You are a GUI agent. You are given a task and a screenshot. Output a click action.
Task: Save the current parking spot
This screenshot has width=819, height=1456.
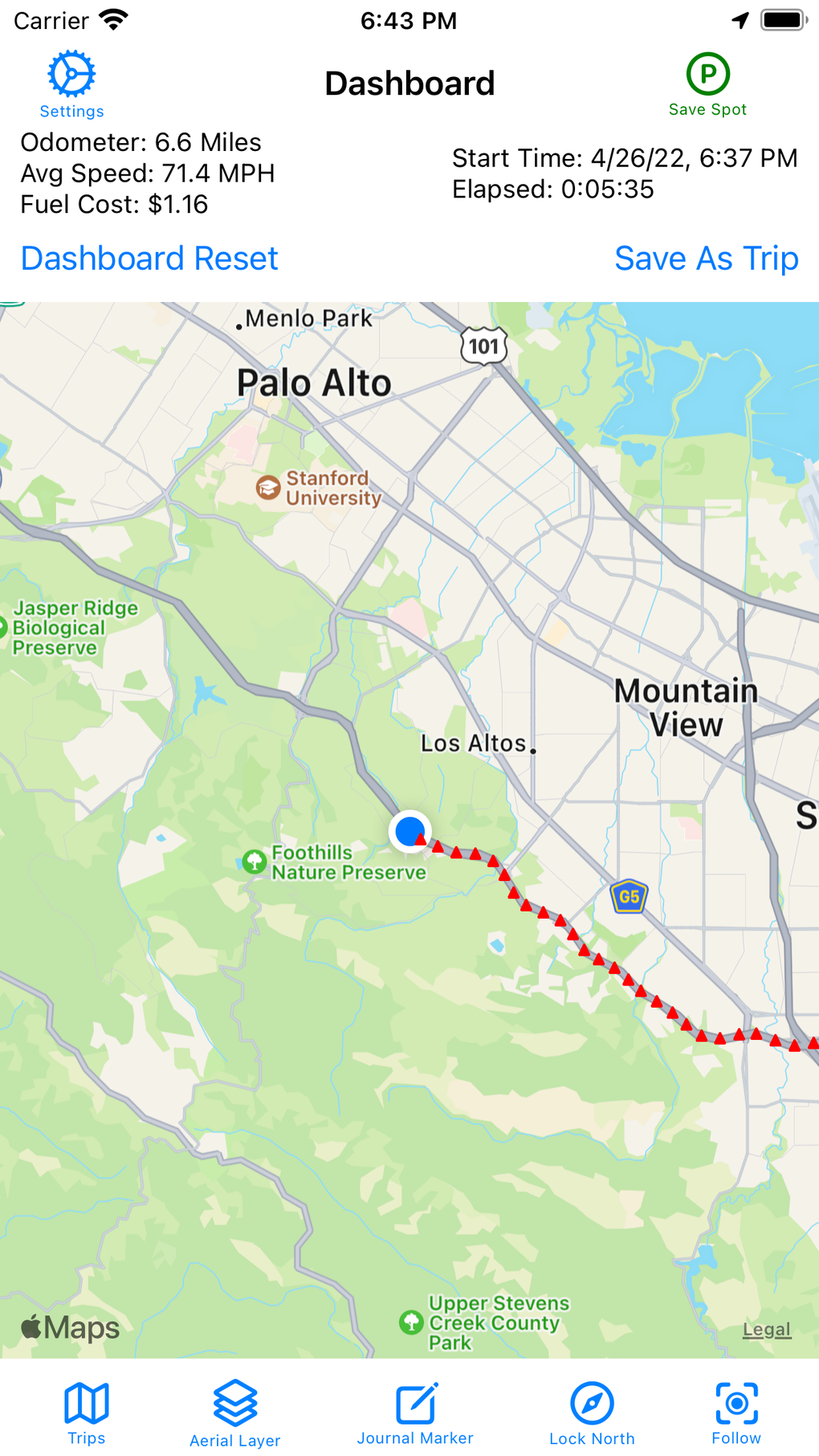707,84
